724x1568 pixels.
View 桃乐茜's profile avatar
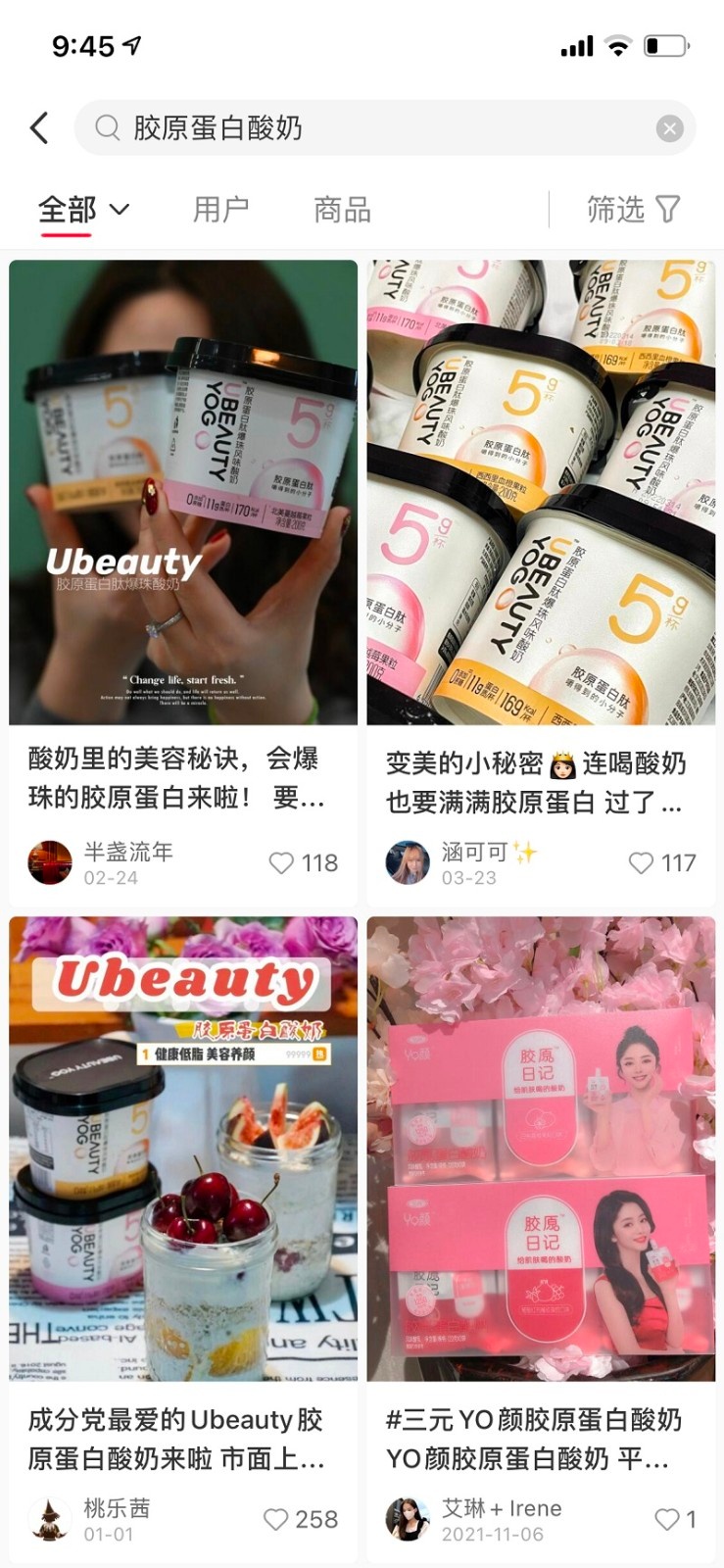pos(50,1519)
